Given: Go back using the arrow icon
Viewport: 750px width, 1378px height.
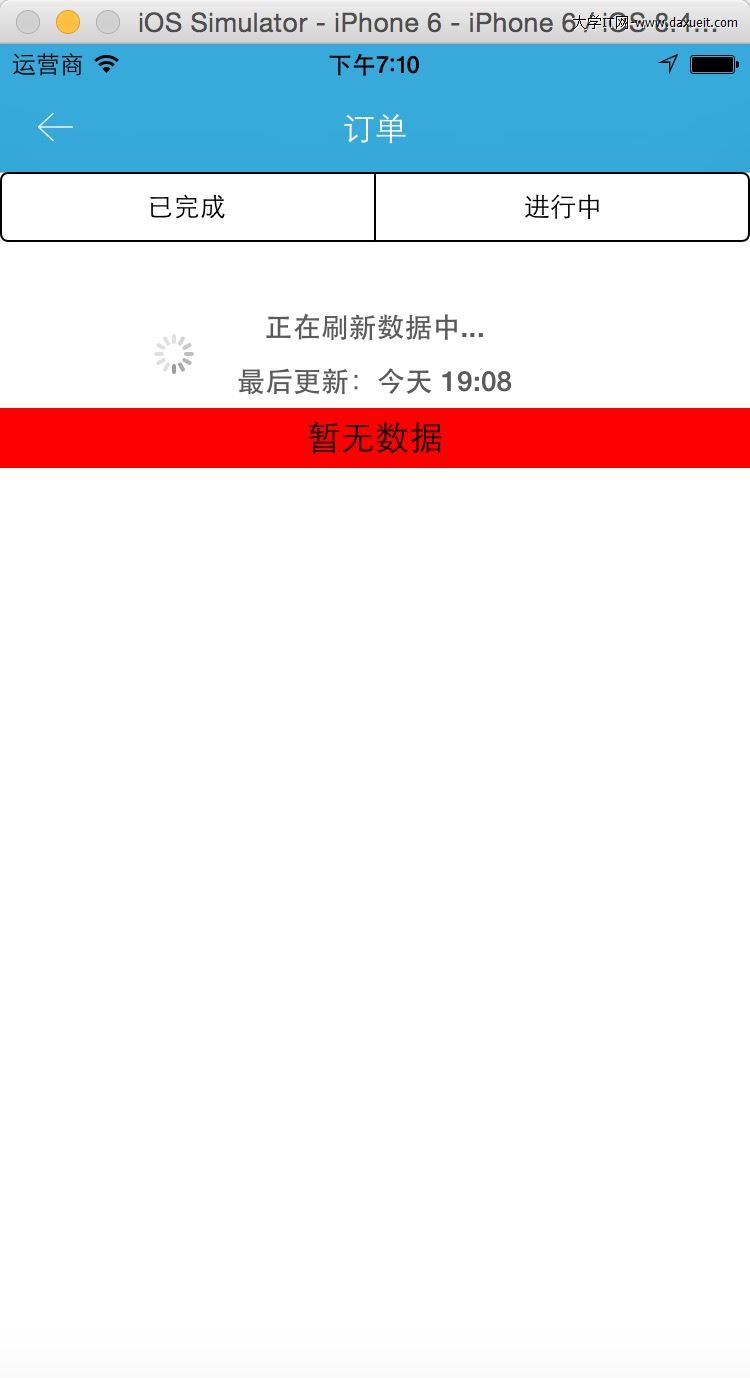Looking at the screenshot, I should point(55,127).
